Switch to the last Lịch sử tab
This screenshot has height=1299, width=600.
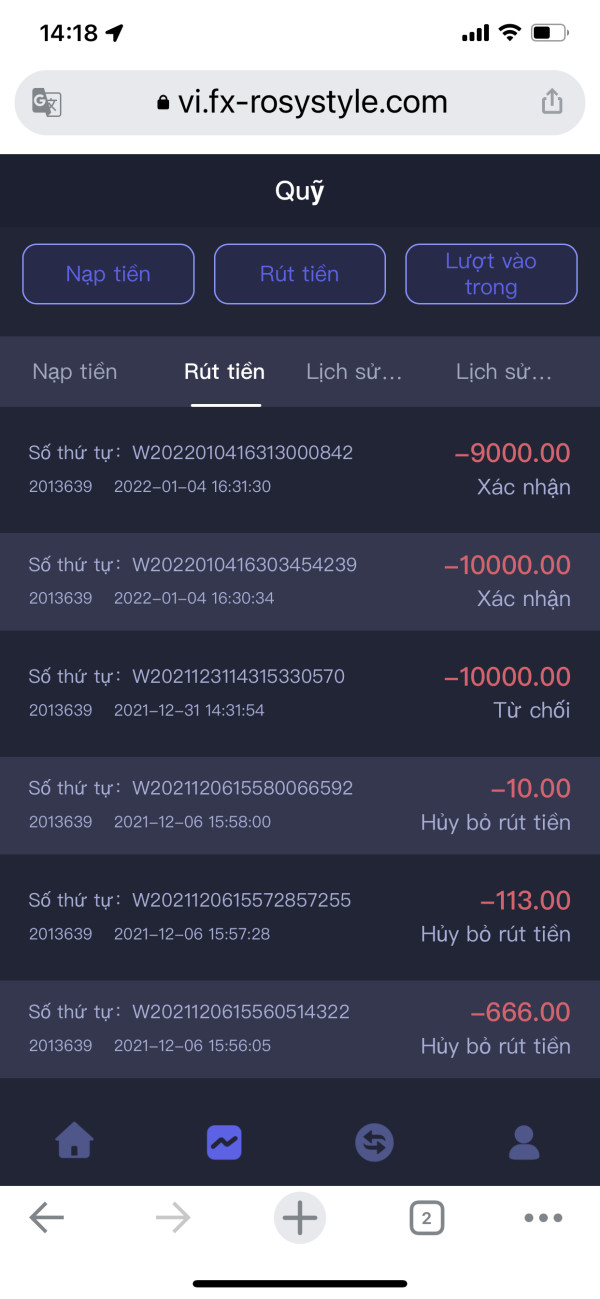504,372
